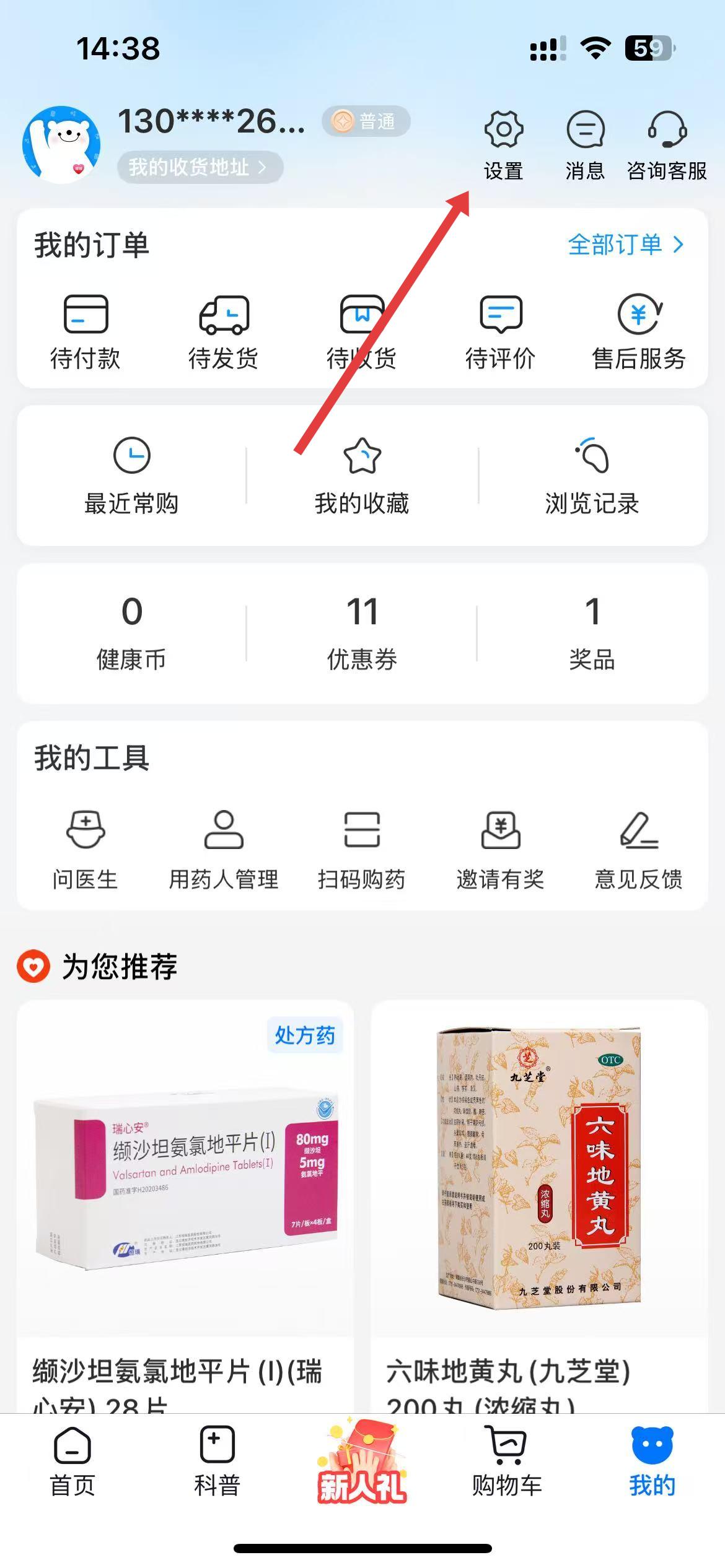Viewport: 725px width, 1568px height.
Task: Open 浏览记录 browsing history
Action: point(592,476)
